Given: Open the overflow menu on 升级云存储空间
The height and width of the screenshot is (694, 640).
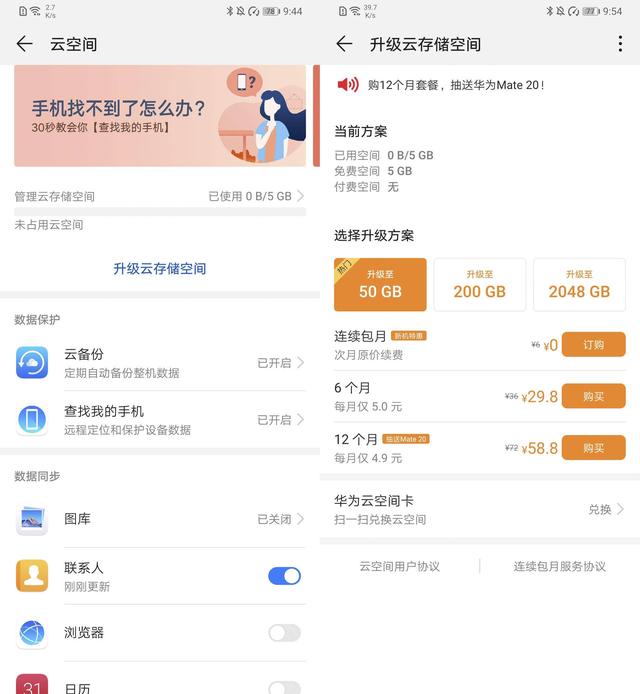Looking at the screenshot, I should [x=620, y=44].
